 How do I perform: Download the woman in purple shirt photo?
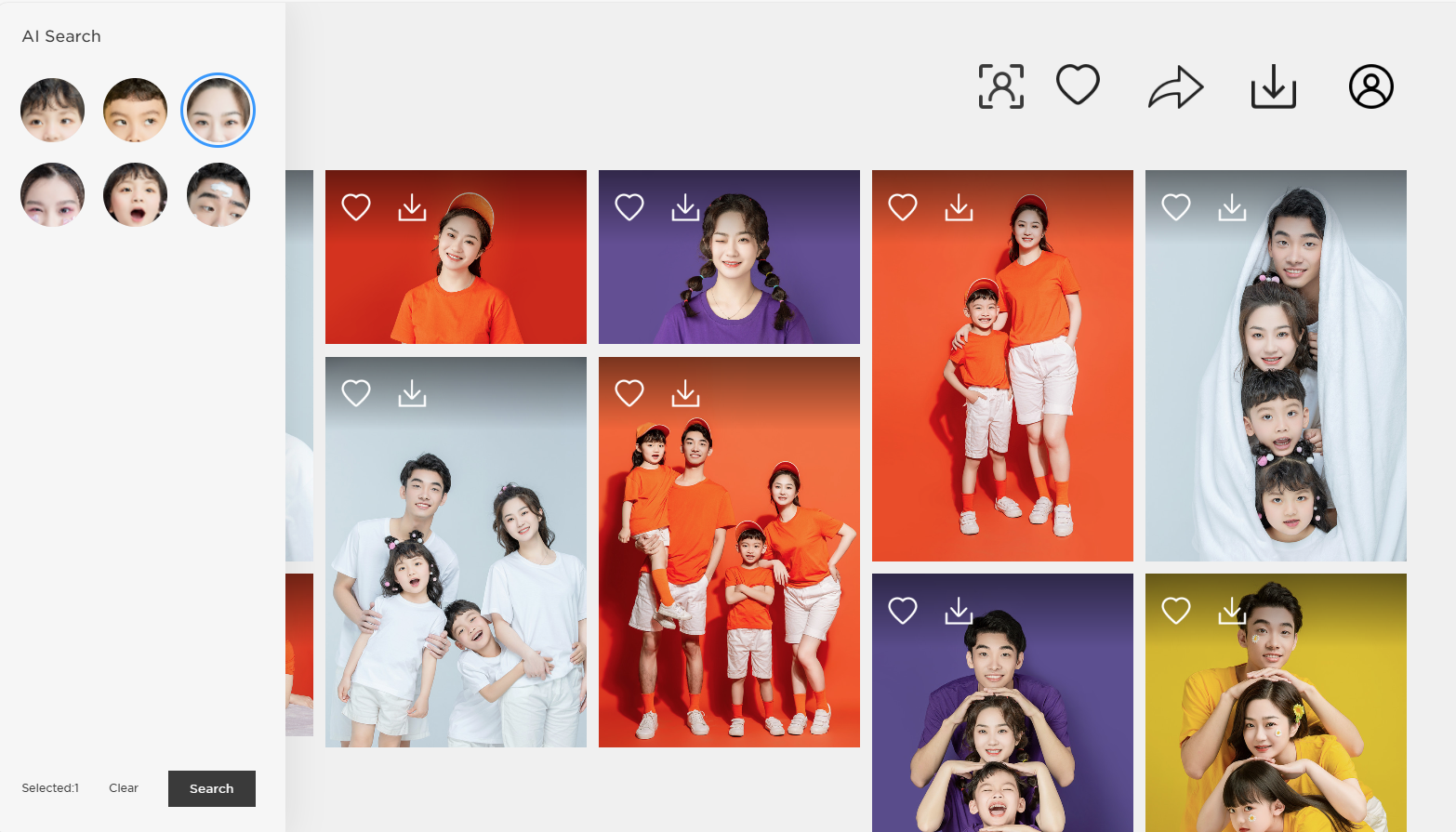pyautogui.click(x=685, y=206)
